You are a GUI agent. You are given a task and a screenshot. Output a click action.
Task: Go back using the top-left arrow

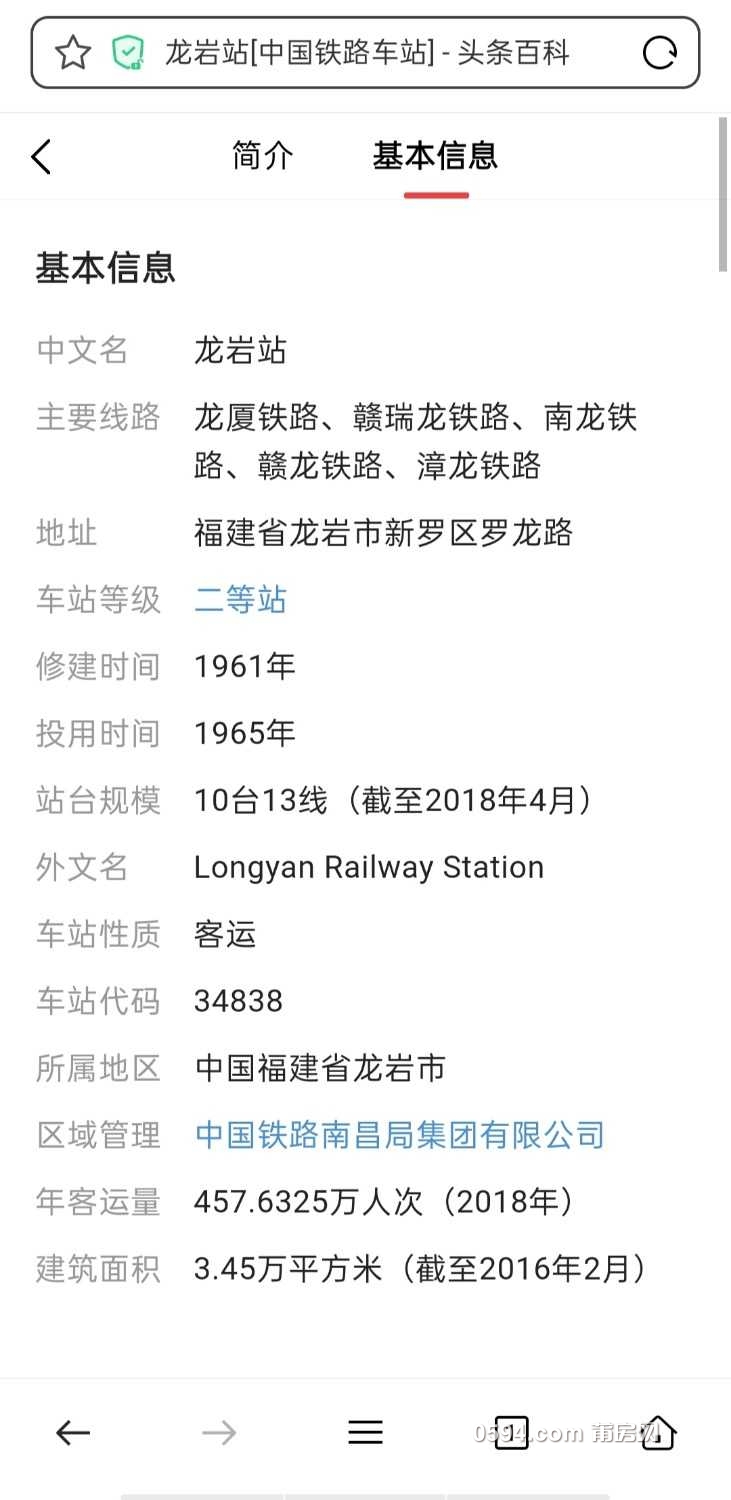41,157
